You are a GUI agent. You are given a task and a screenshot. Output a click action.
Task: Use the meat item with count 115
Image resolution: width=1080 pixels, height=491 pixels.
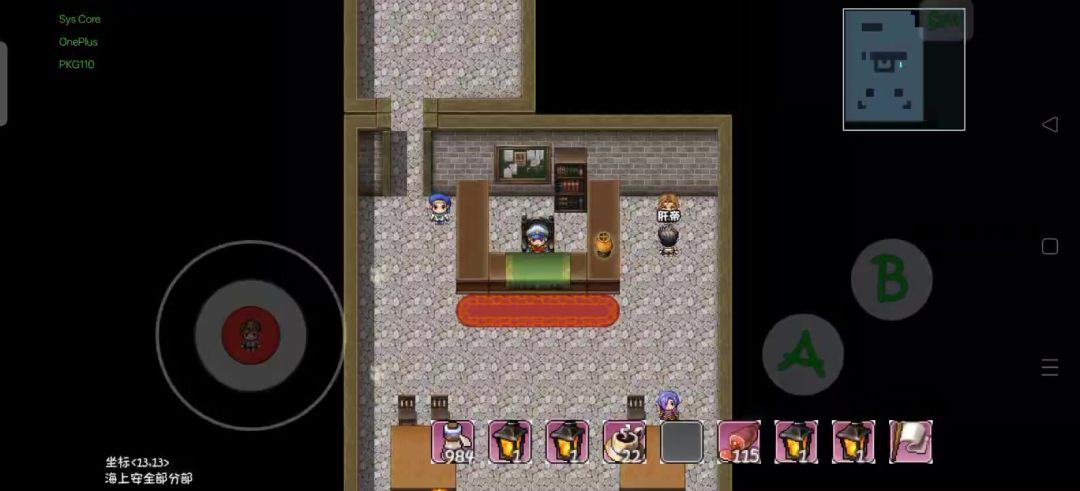coord(739,441)
